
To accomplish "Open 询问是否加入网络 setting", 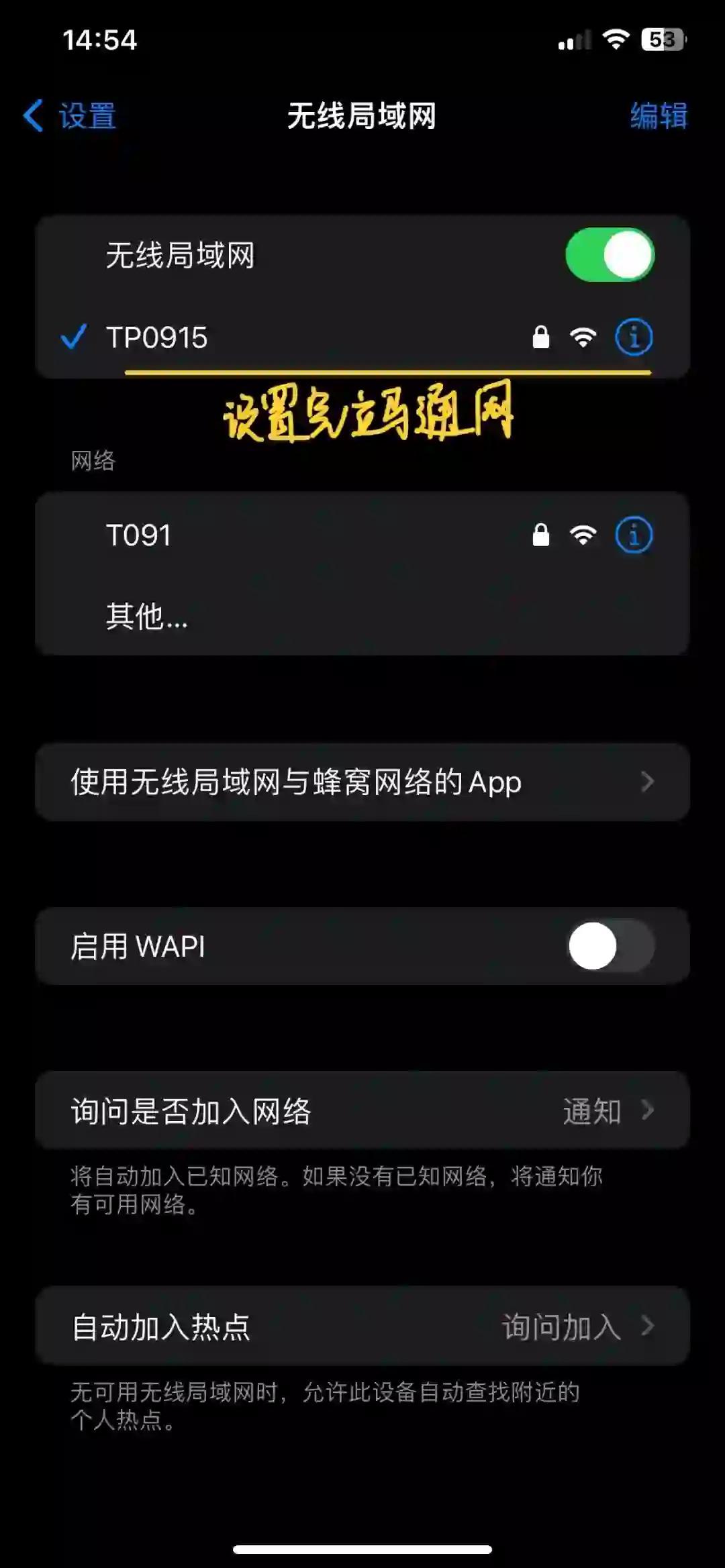I will coord(362,1110).
